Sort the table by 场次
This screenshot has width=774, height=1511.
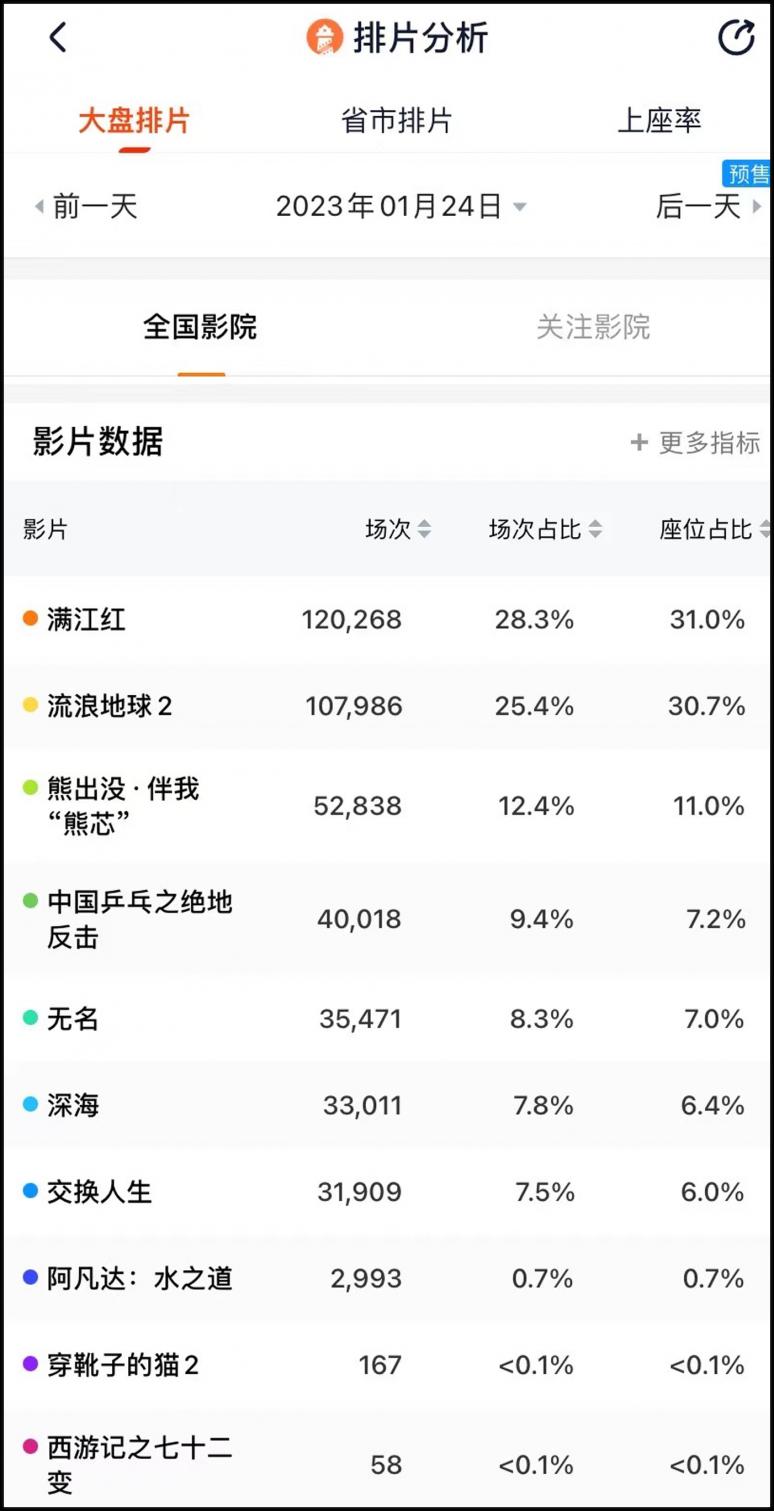(x=398, y=530)
